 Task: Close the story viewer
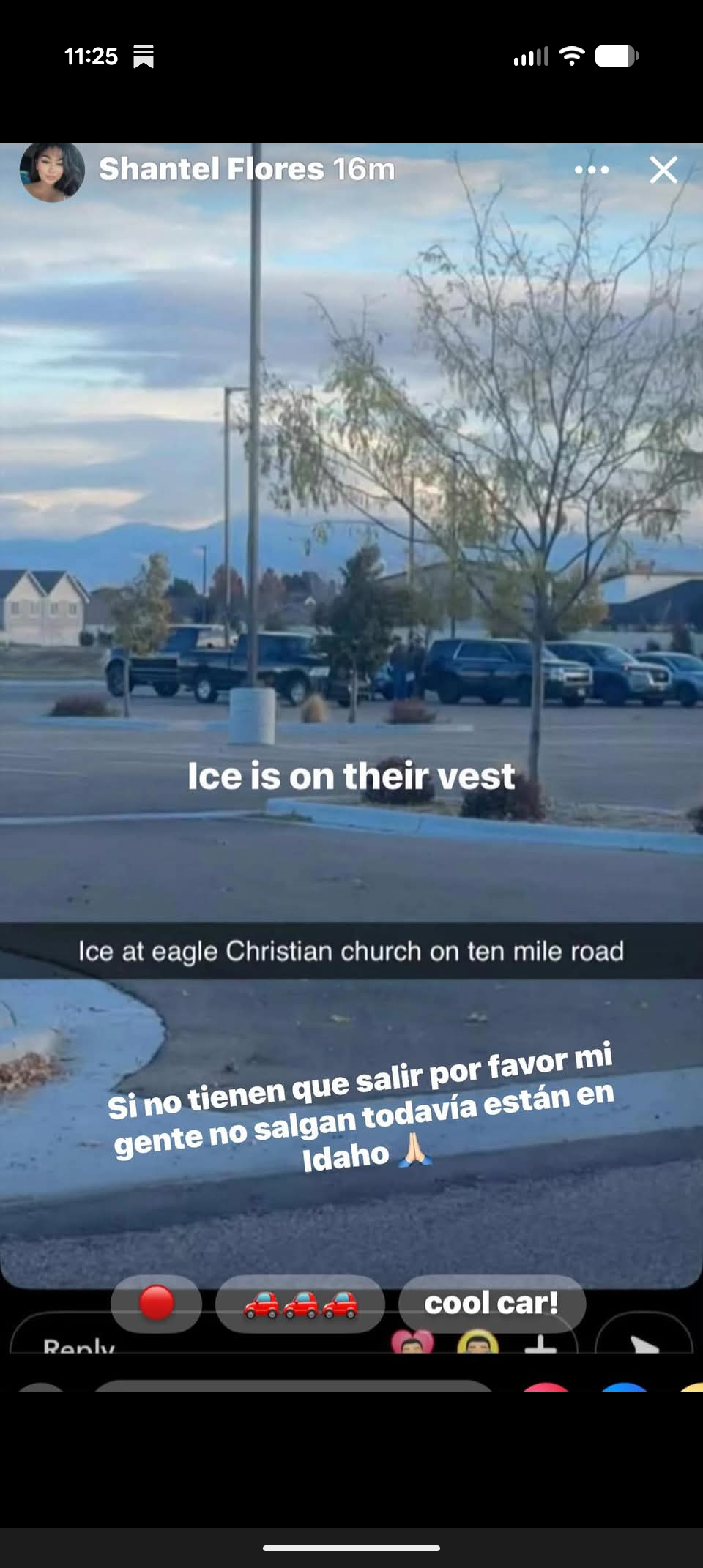click(663, 170)
